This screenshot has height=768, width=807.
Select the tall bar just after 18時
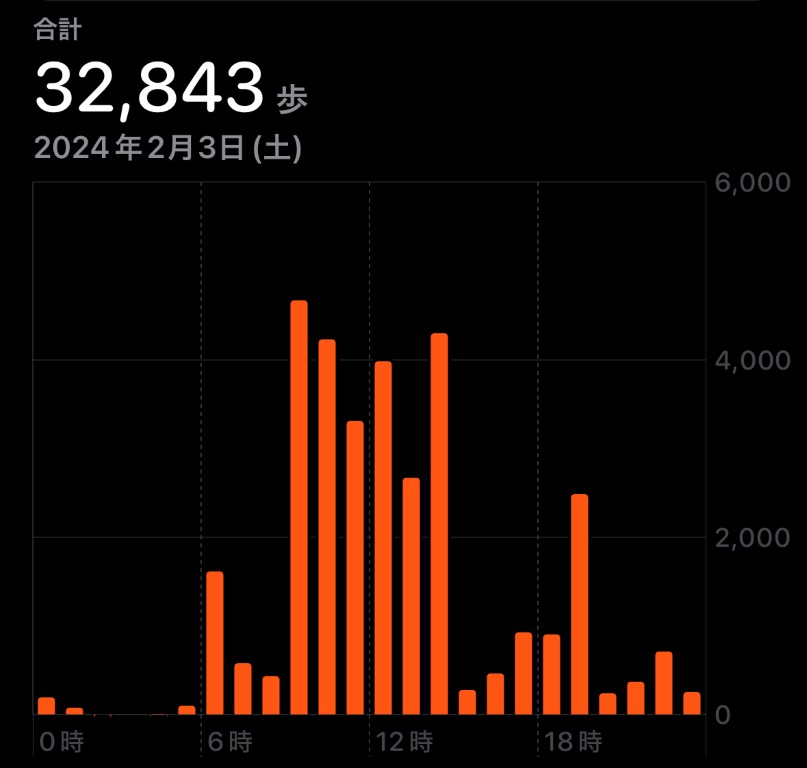click(x=580, y=604)
